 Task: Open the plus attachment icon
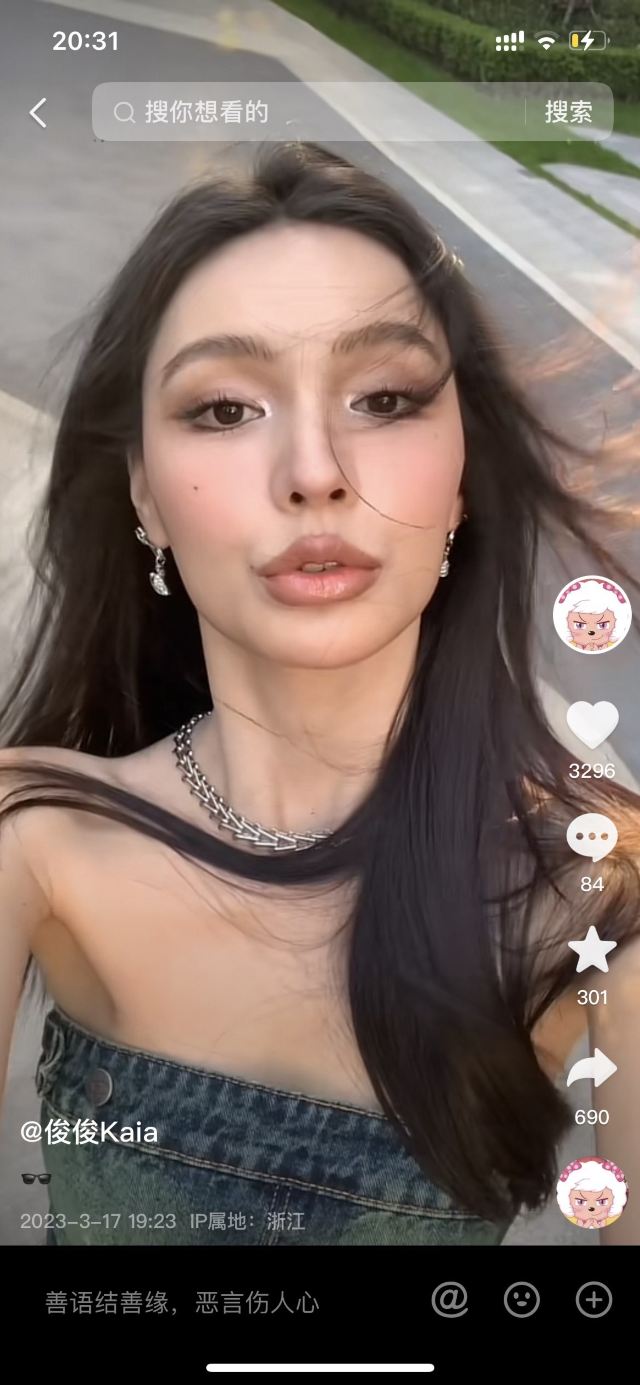[x=594, y=1300]
